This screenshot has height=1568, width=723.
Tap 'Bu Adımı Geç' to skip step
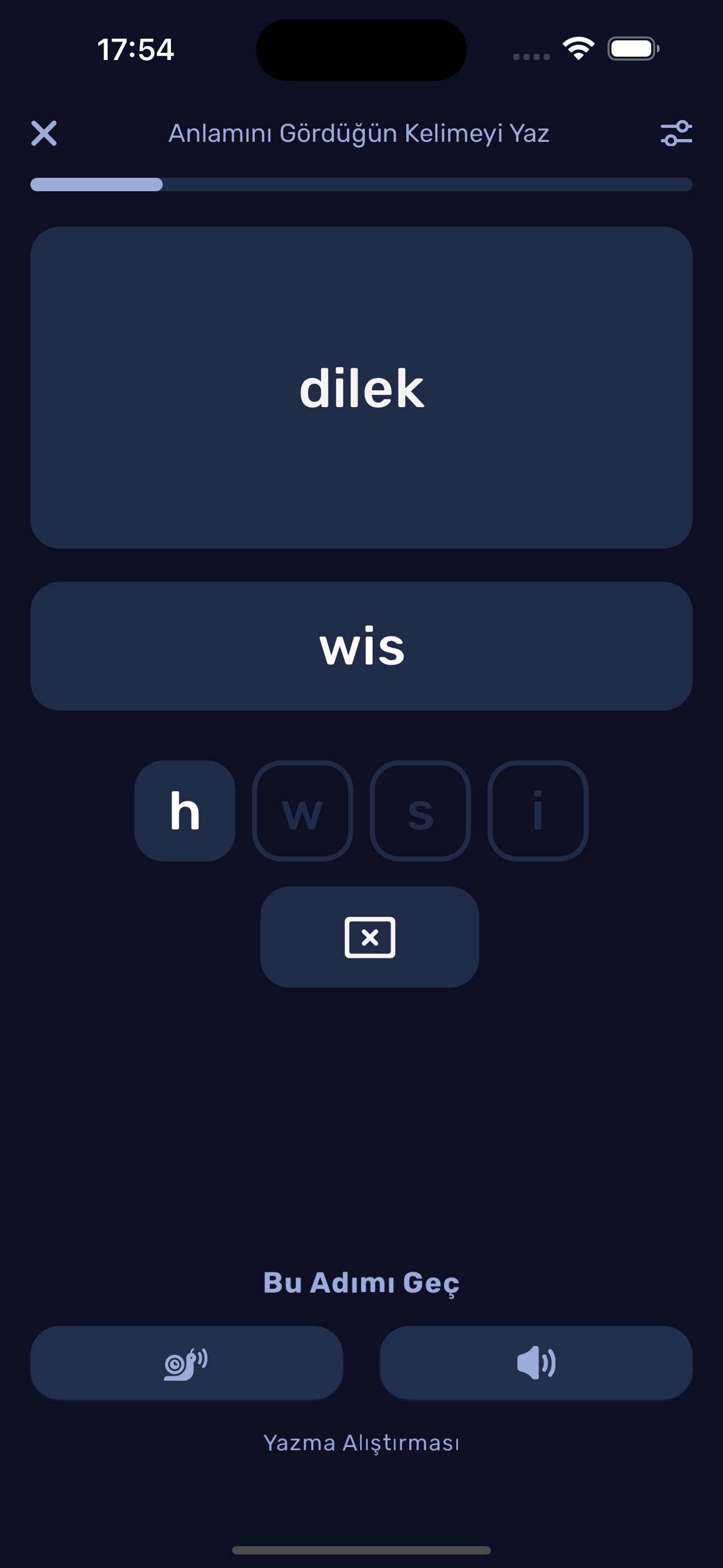361,1283
